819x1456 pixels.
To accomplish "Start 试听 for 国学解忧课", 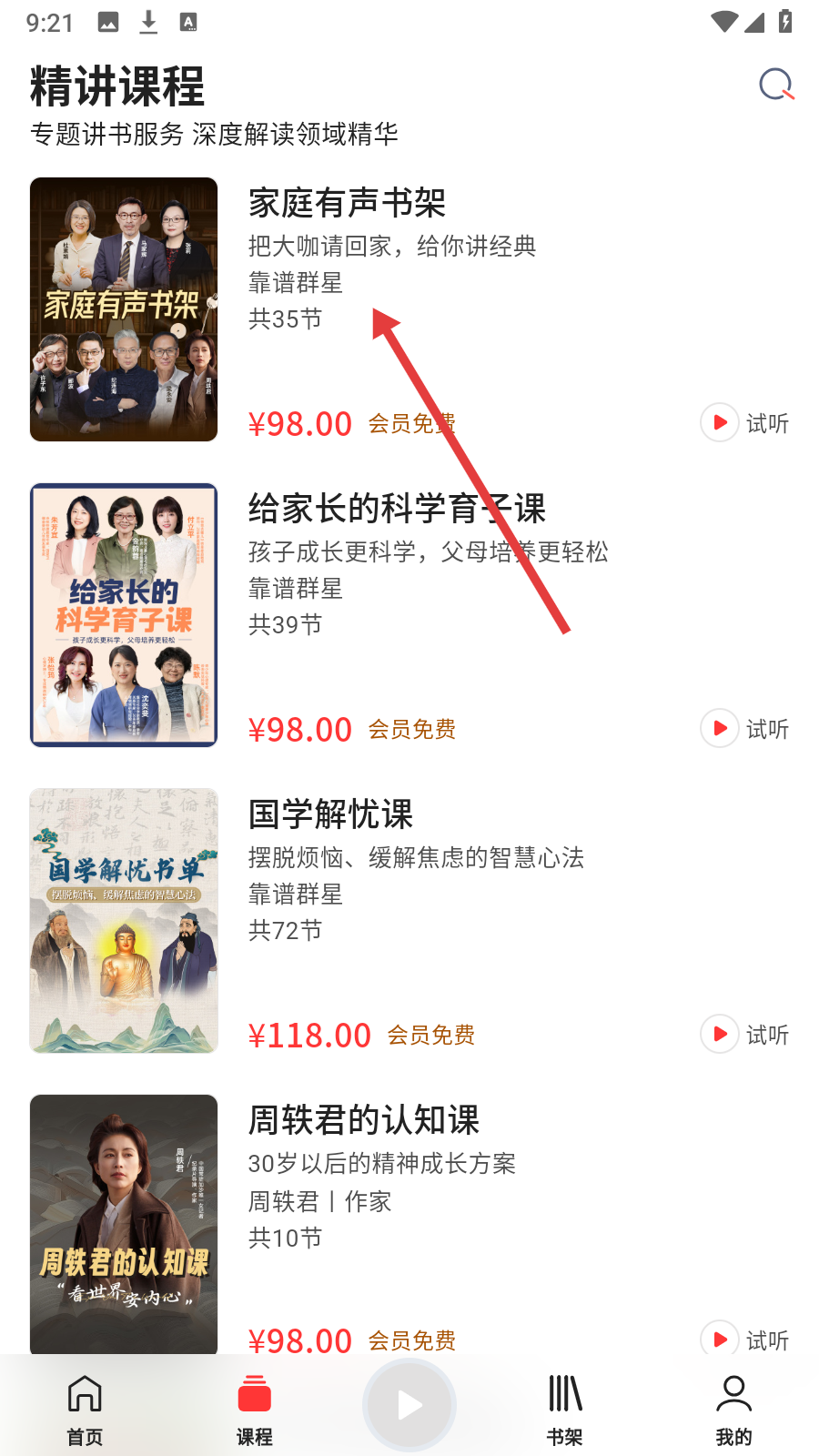I will coord(744,1035).
